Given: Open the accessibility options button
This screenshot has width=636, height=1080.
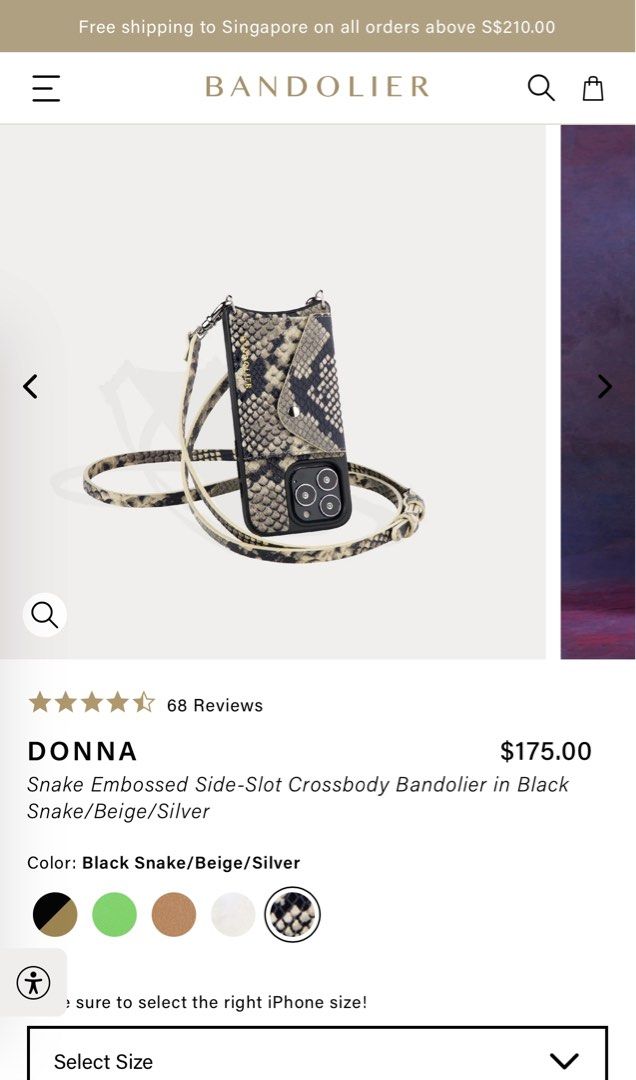Looking at the screenshot, I should pos(33,982).
